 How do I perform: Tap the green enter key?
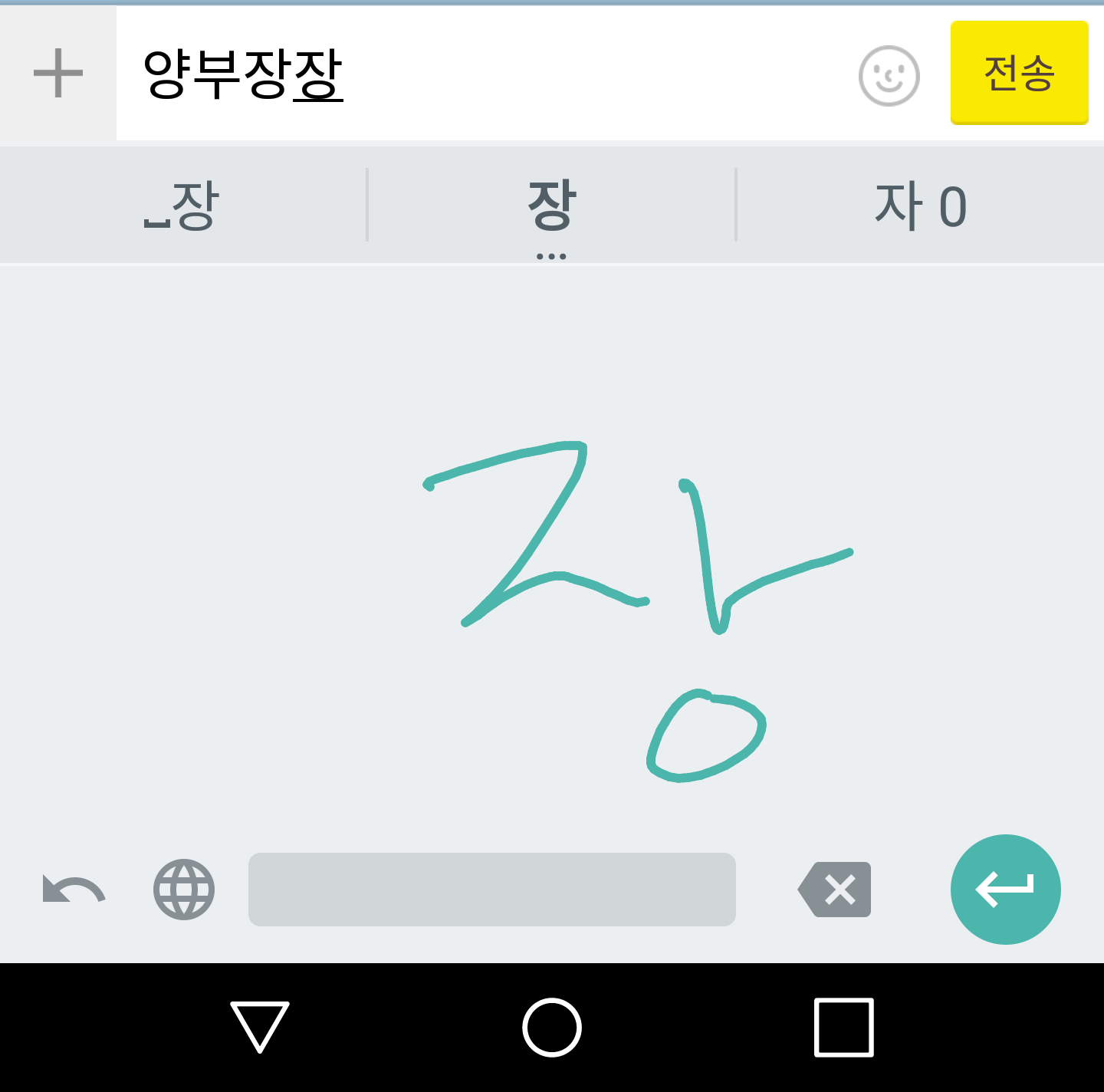[x=1005, y=890]
